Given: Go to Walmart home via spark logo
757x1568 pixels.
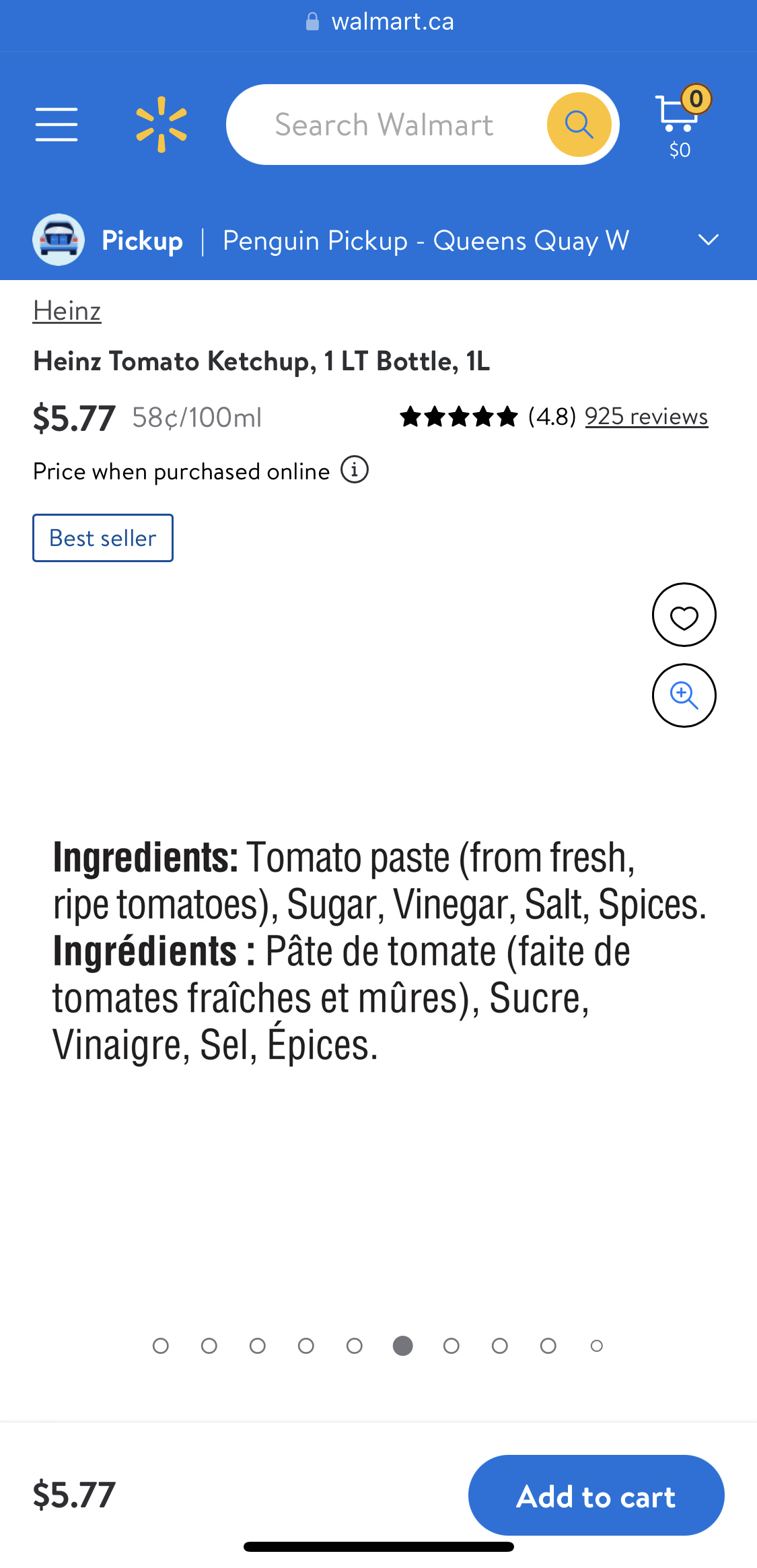Looking at the screenshot, I should [161, 125].
